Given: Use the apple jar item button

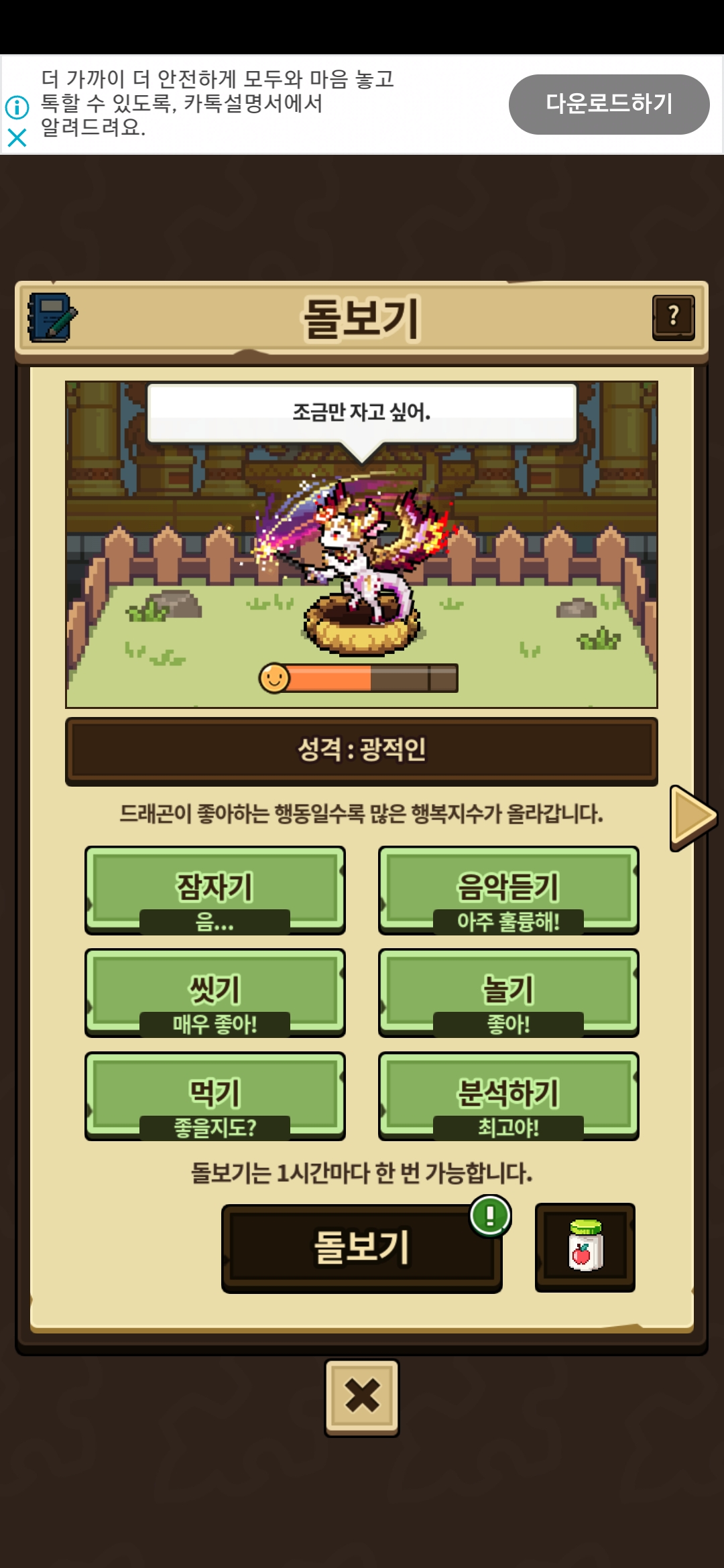Looking at the screenshot, I should [x=585, y=1246].
